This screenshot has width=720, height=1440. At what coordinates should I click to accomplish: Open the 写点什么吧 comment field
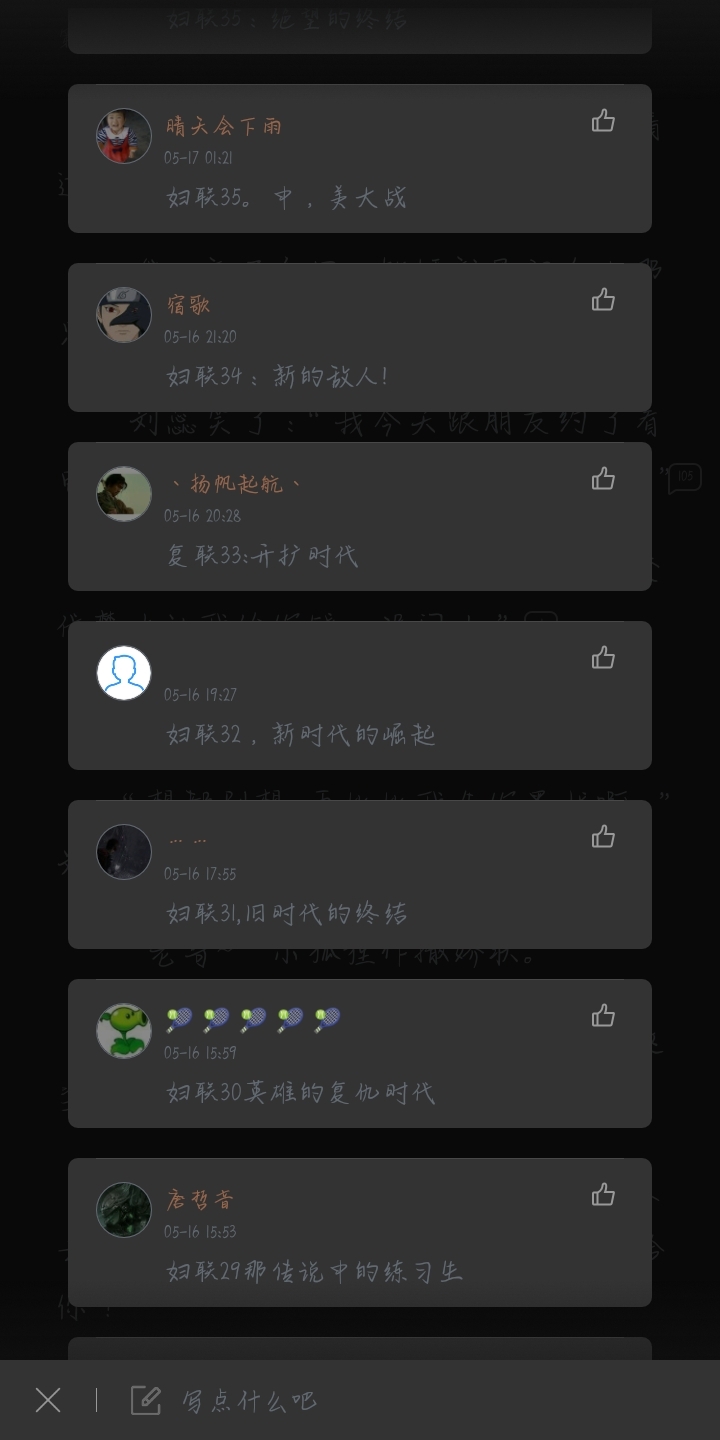click(250, 1400)
